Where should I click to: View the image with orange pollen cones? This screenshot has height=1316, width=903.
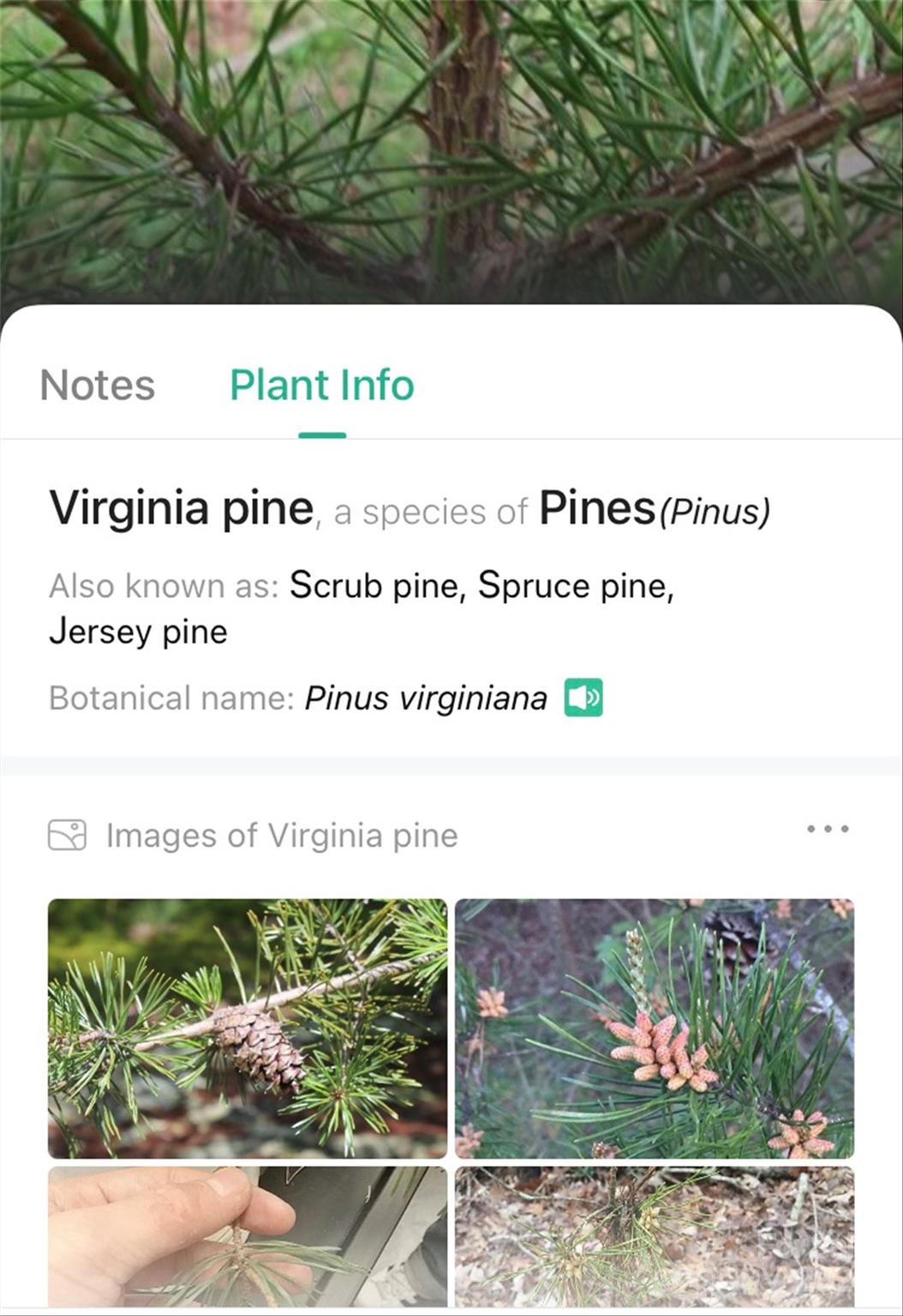(655, 1027)
